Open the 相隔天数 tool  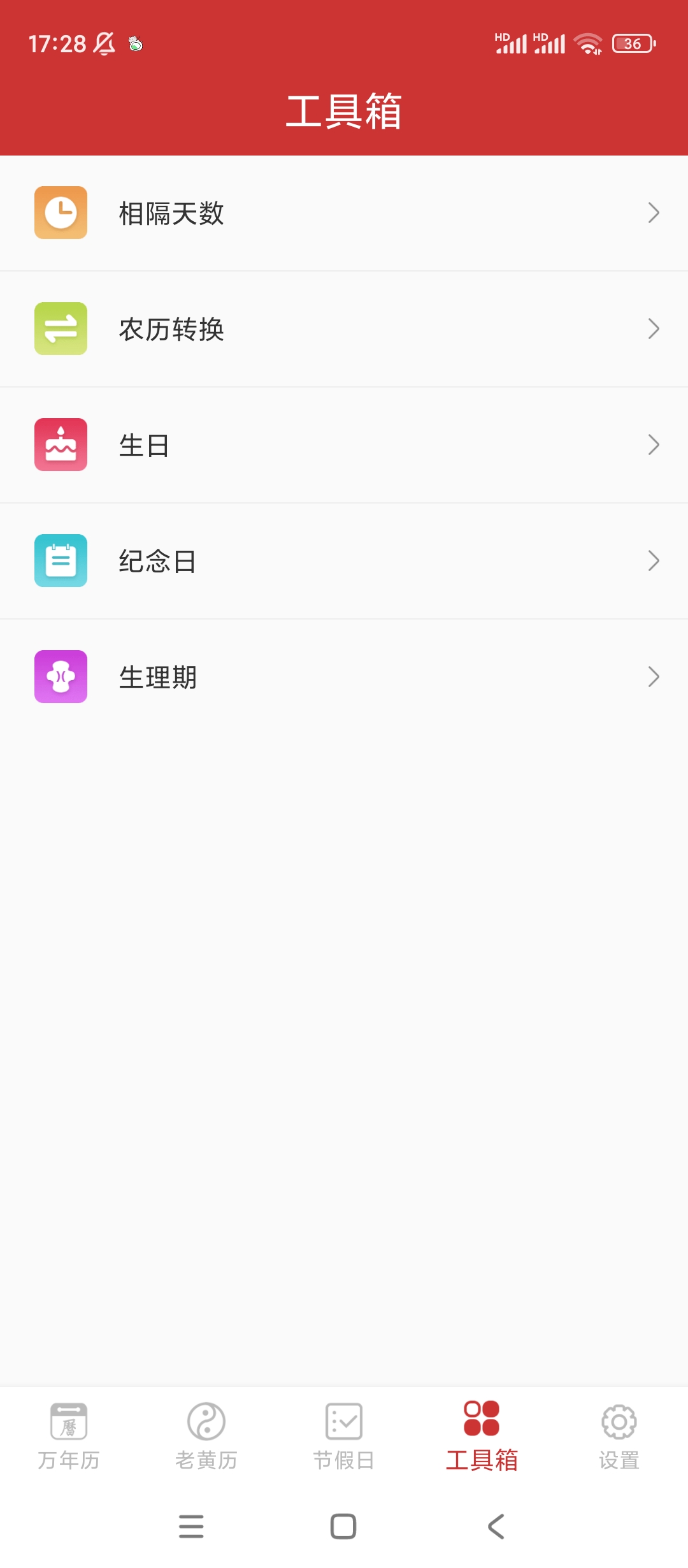[x=344, y=213]
